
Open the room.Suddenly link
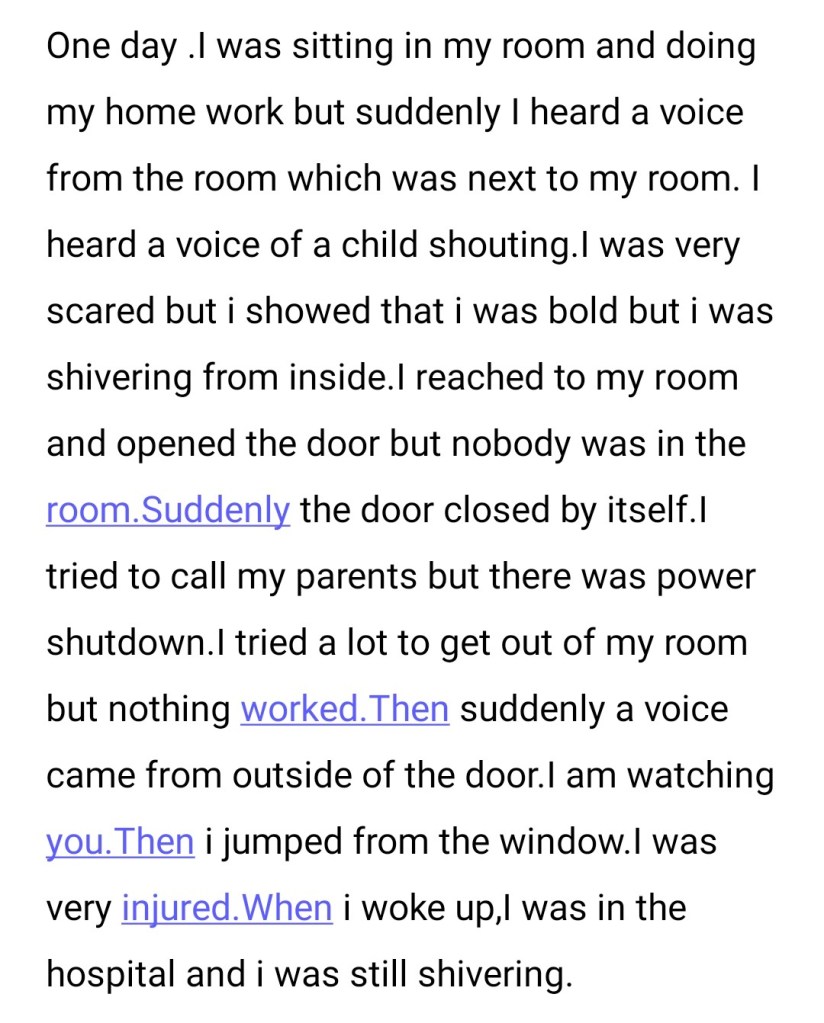[x=168, y=510]
